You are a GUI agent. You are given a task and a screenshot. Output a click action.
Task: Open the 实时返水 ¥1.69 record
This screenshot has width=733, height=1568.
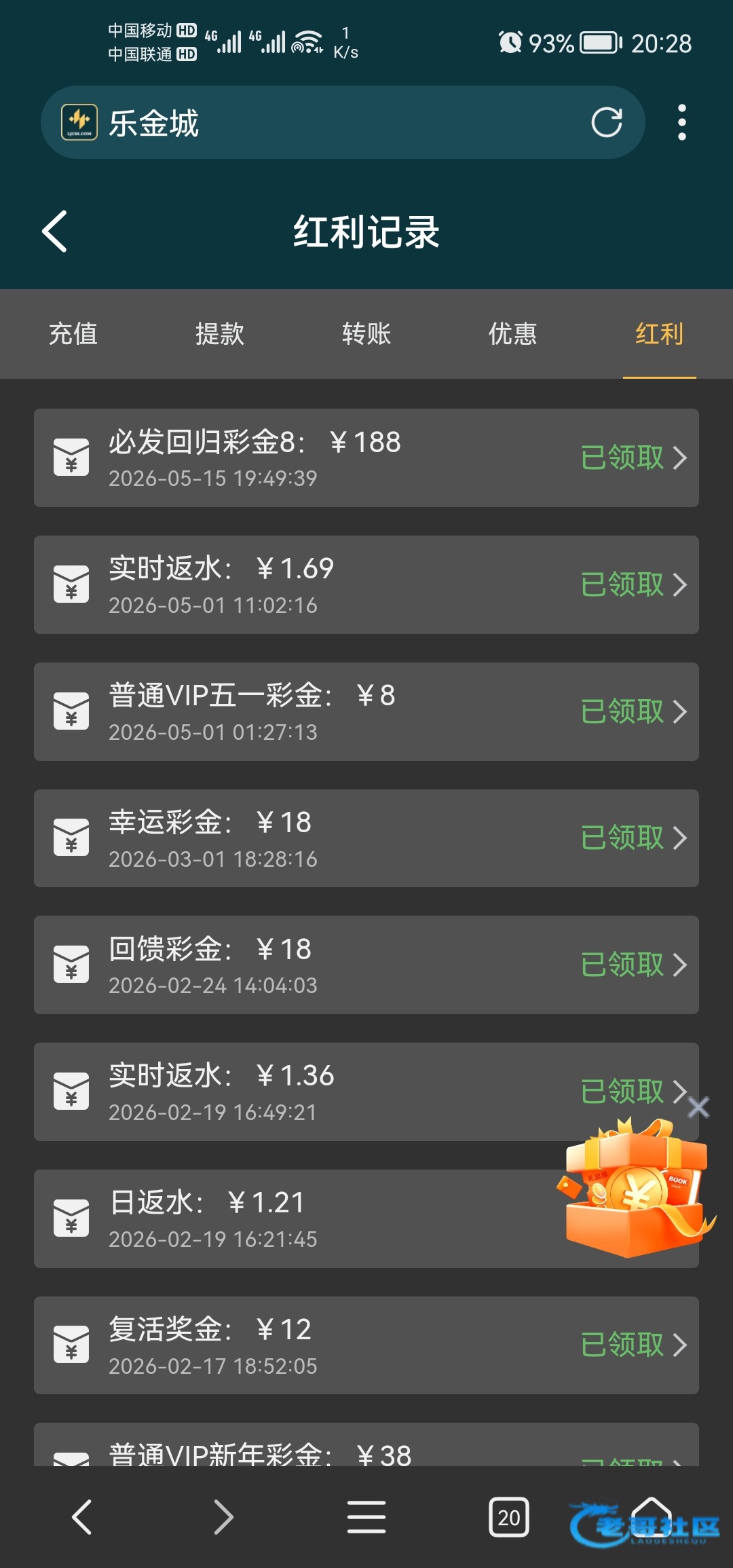[366, 585]
